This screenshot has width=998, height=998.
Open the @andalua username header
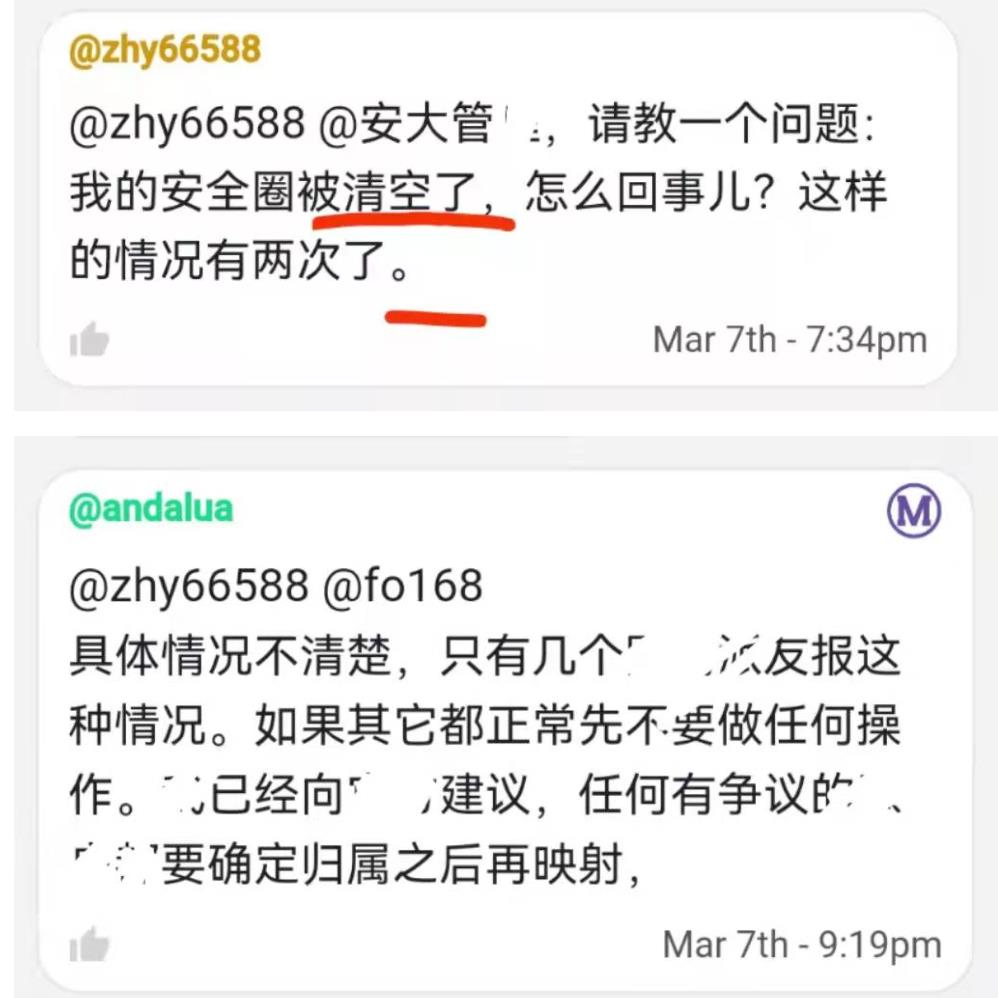(x=151, y=509)
